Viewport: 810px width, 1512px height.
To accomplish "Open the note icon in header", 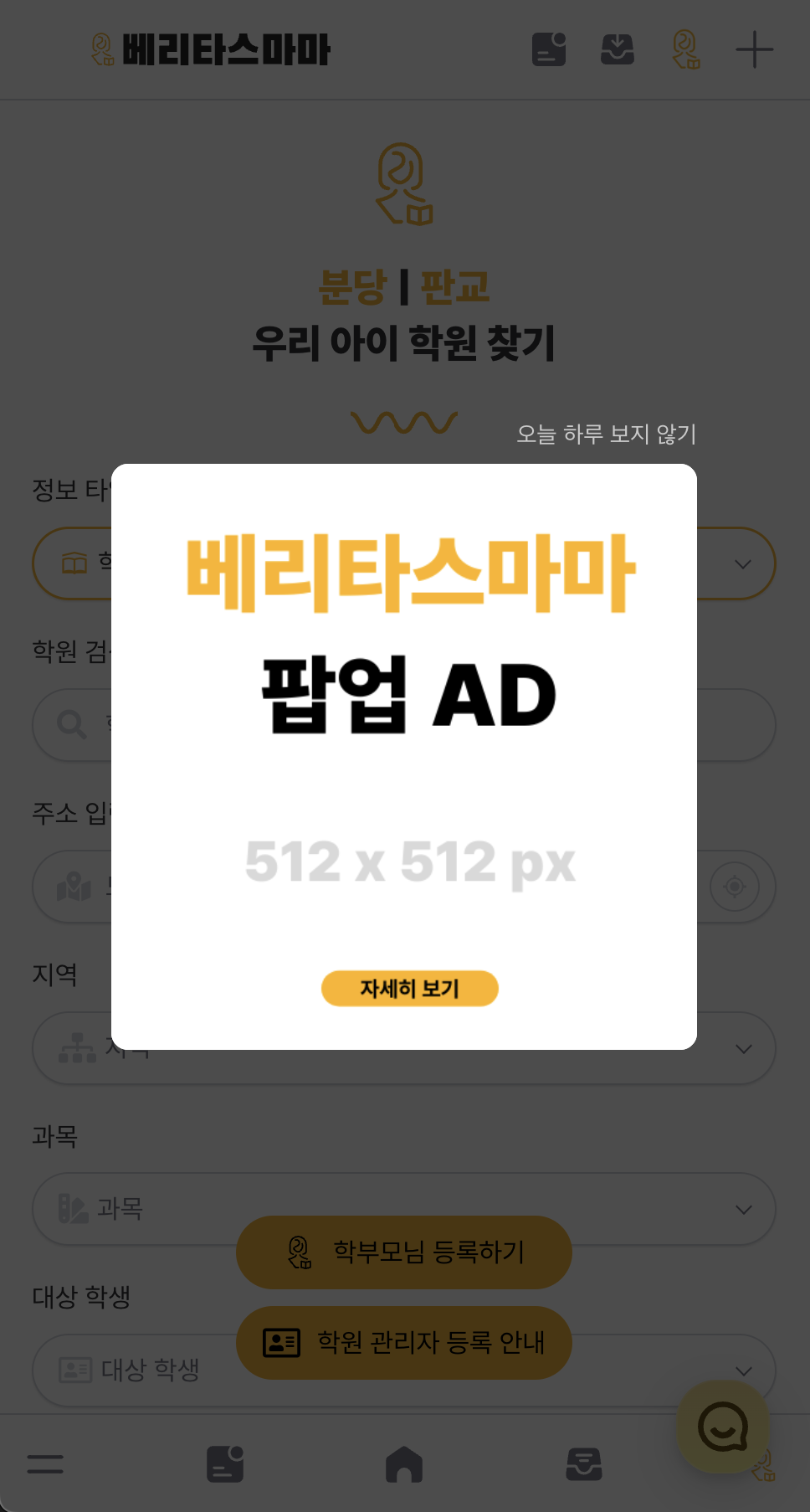I will point(549,49).
